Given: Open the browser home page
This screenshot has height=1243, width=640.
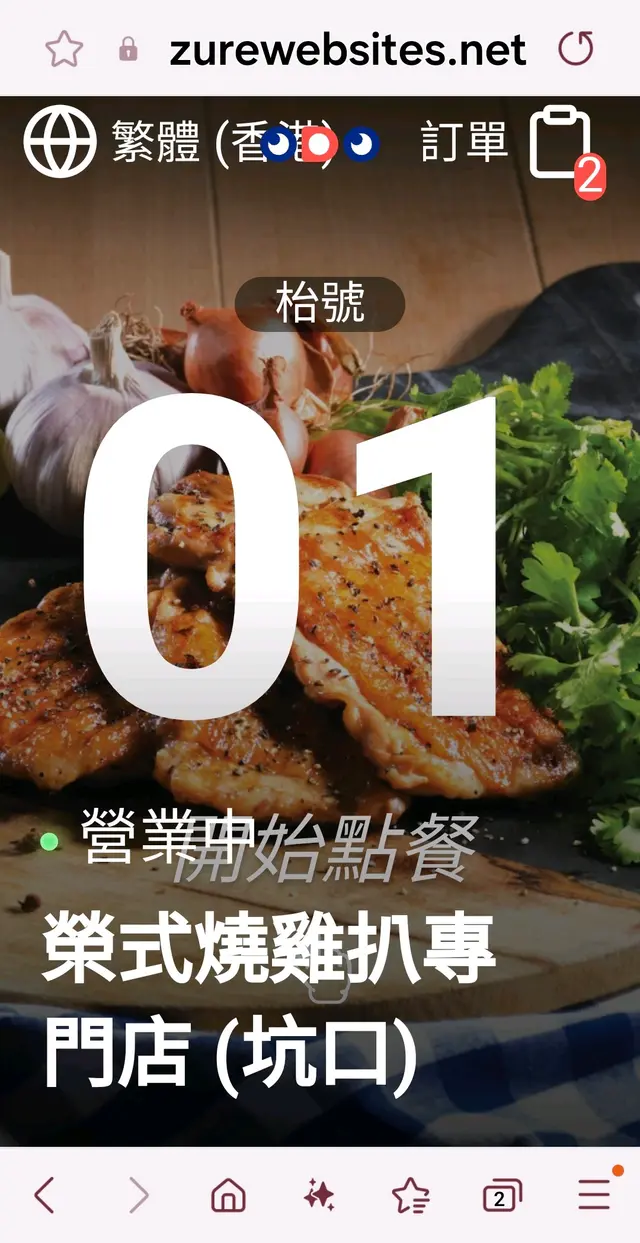Looking at the screenshot, I should 228,1195.
